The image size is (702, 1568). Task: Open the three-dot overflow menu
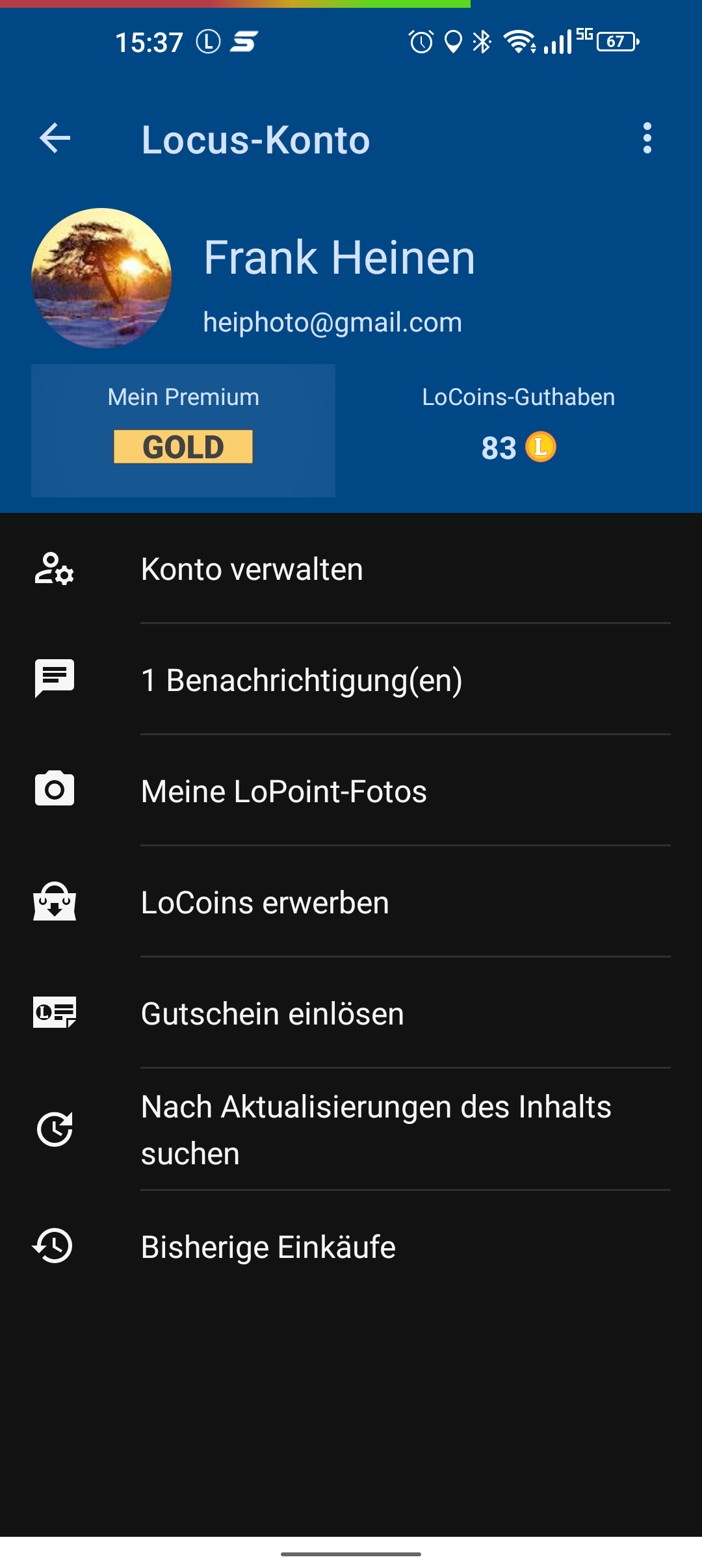pos(647,138)
